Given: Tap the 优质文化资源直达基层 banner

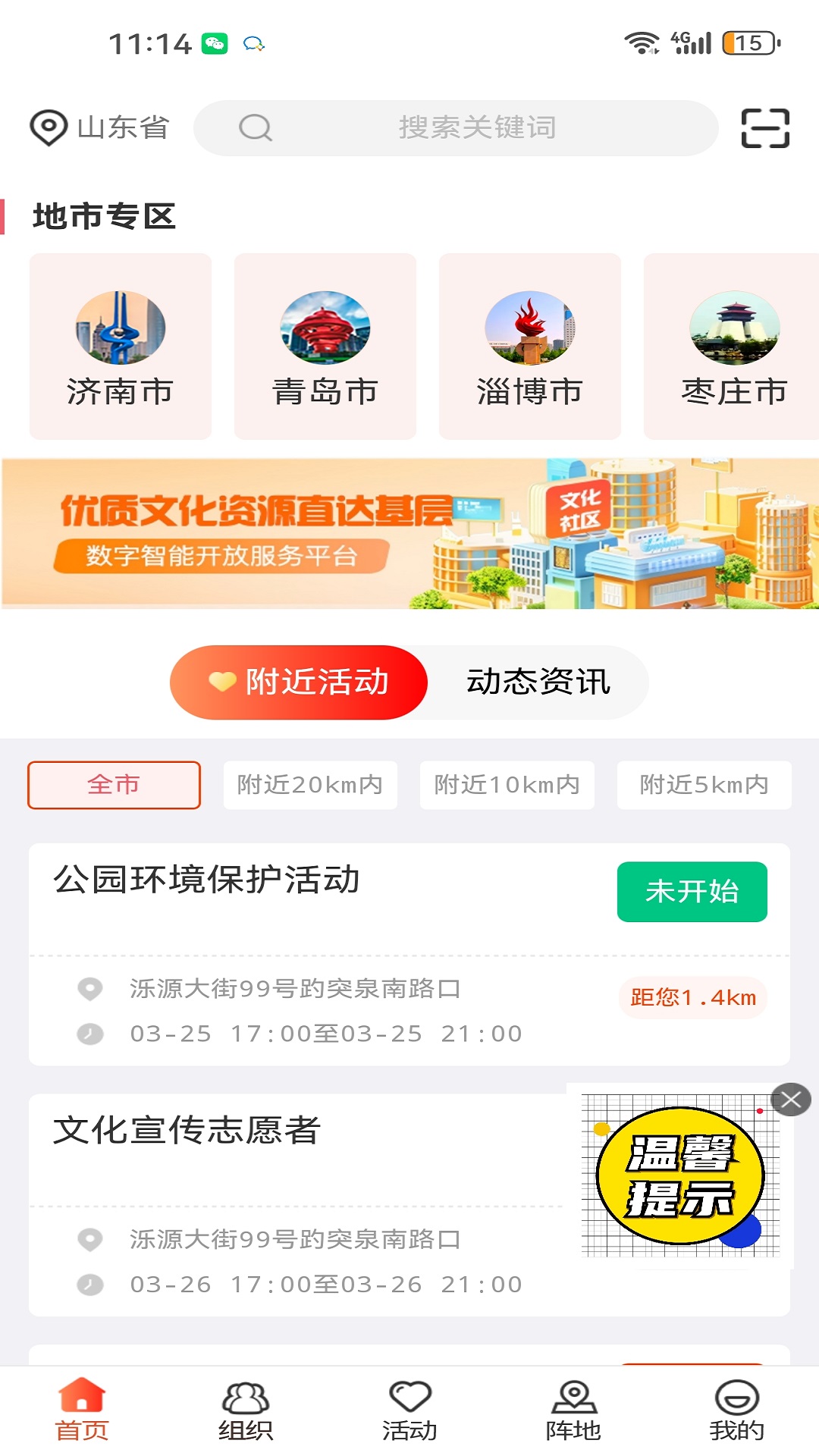Looking at the screenshot, I should point(409,531).
